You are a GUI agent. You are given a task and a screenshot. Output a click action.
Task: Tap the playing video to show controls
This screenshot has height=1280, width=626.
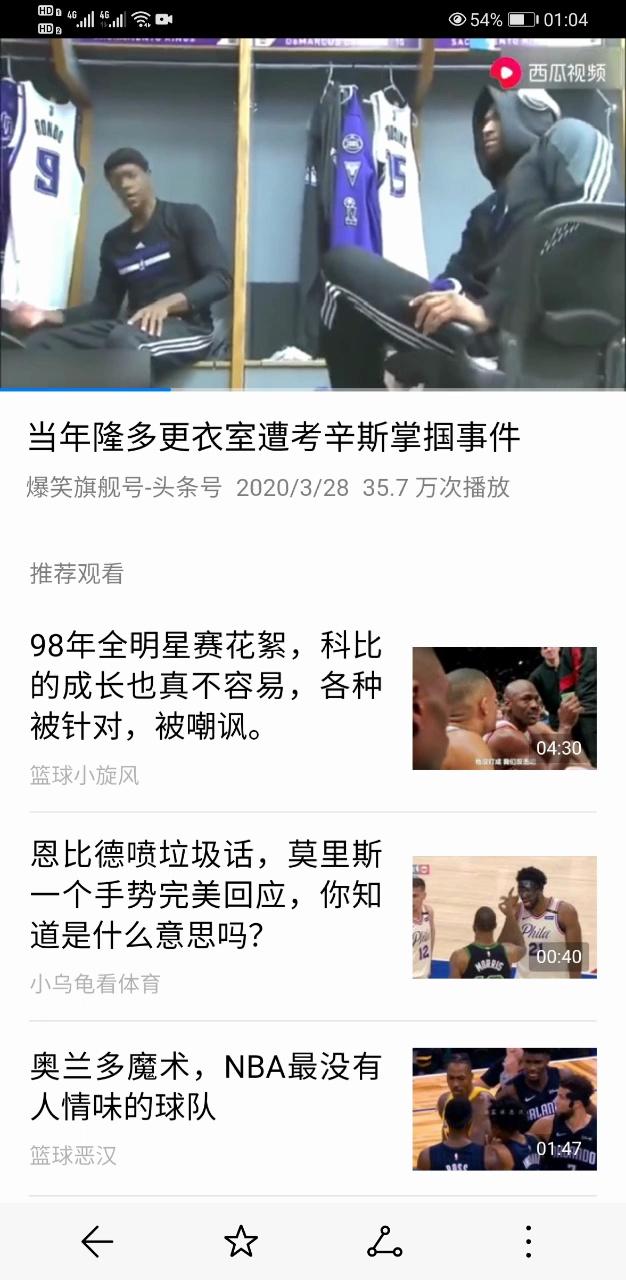click(313, 215)
